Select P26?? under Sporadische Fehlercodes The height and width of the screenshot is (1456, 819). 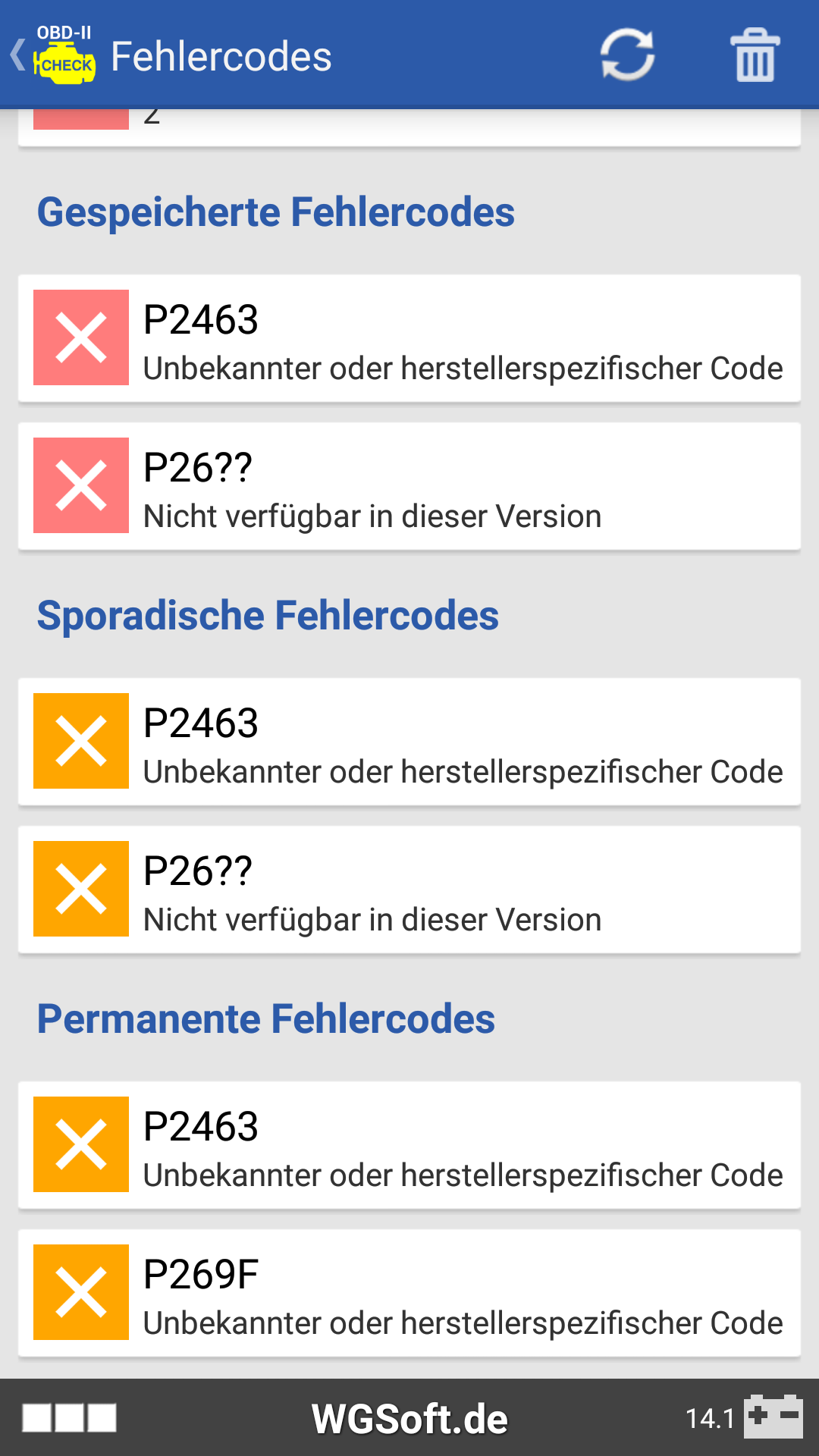click(x=409, y=890)
